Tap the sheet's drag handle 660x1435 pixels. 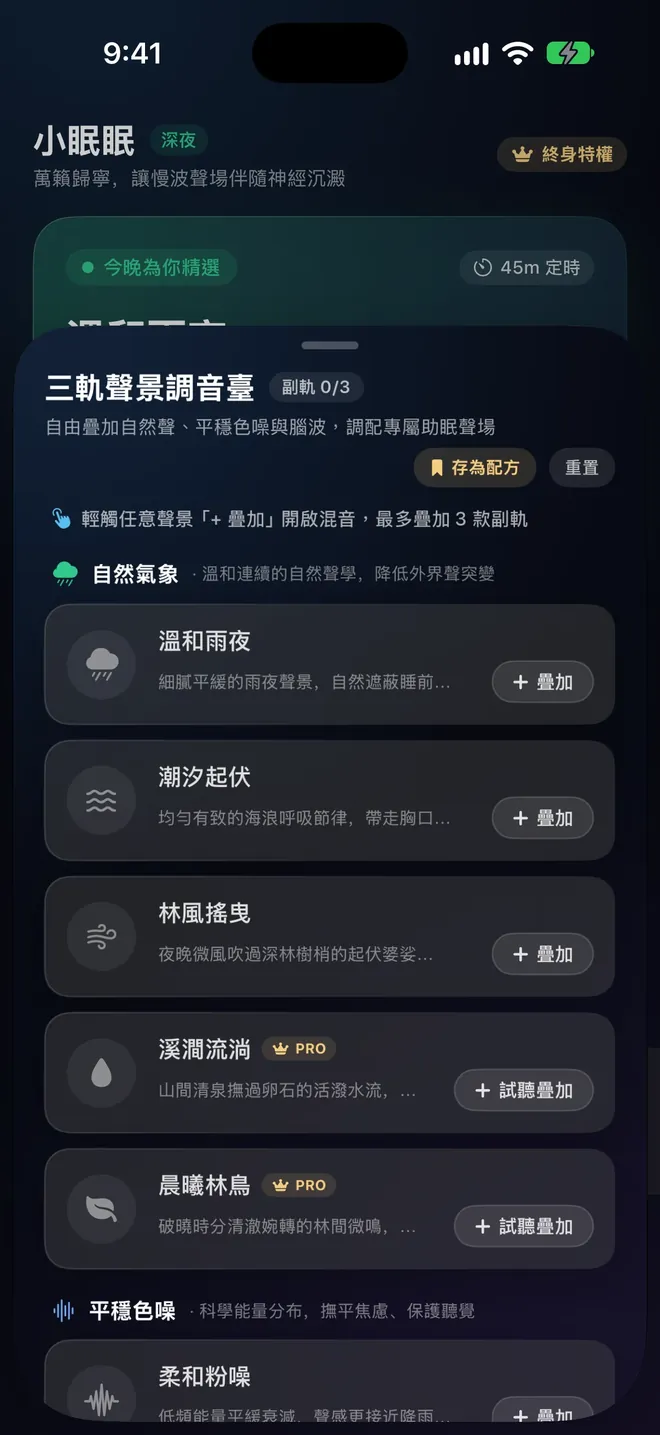point(330,345)
